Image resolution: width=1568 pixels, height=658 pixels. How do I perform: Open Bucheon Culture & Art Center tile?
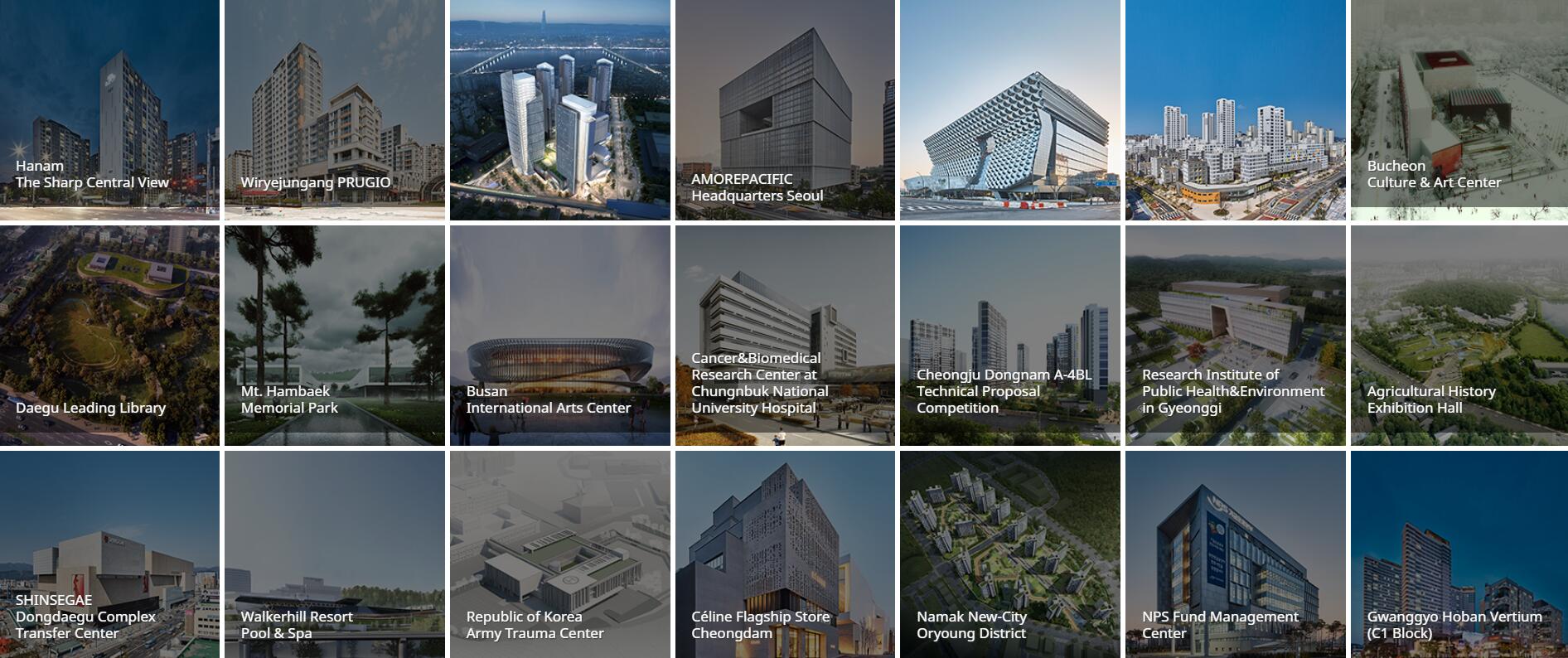pos(1459,109)
